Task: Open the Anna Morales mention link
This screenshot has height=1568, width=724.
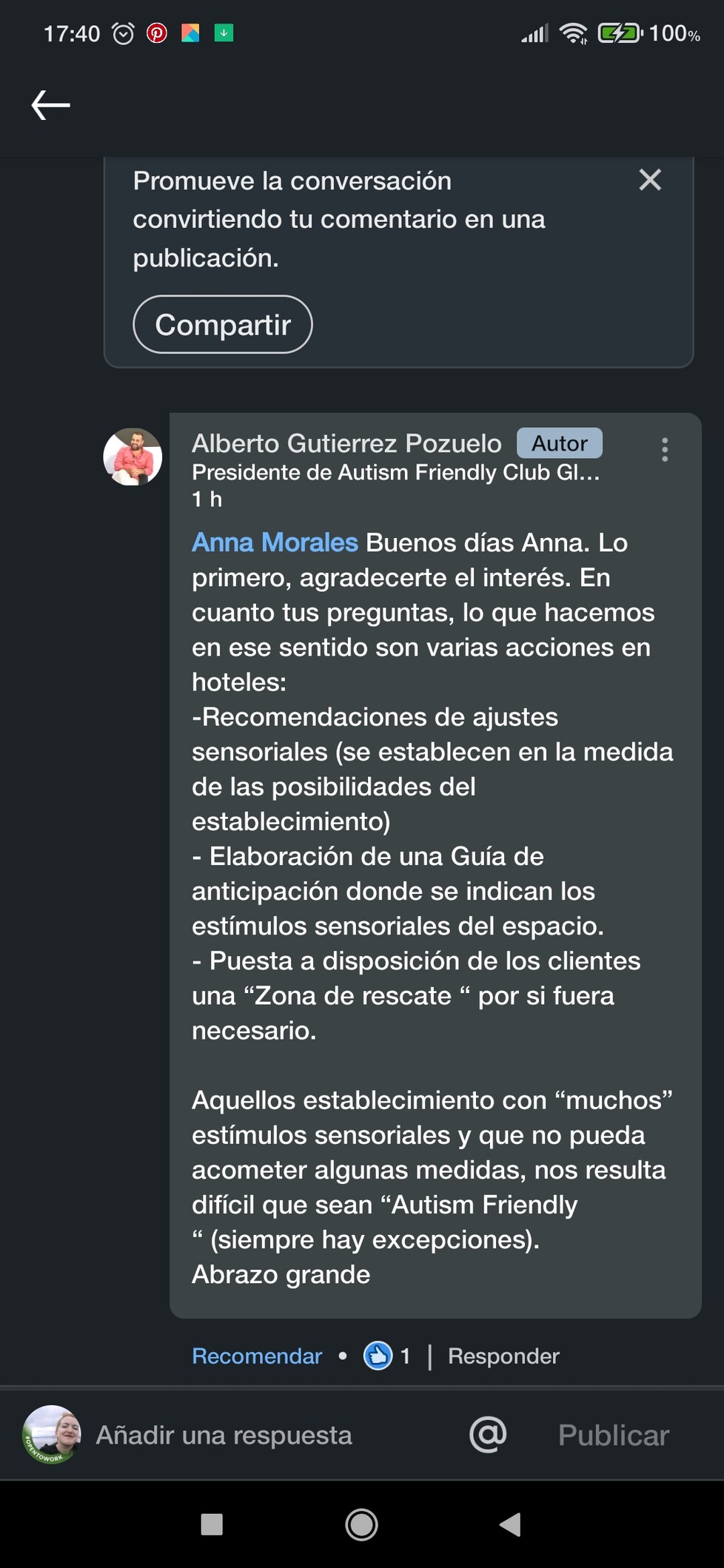Action: click(275, 542)
